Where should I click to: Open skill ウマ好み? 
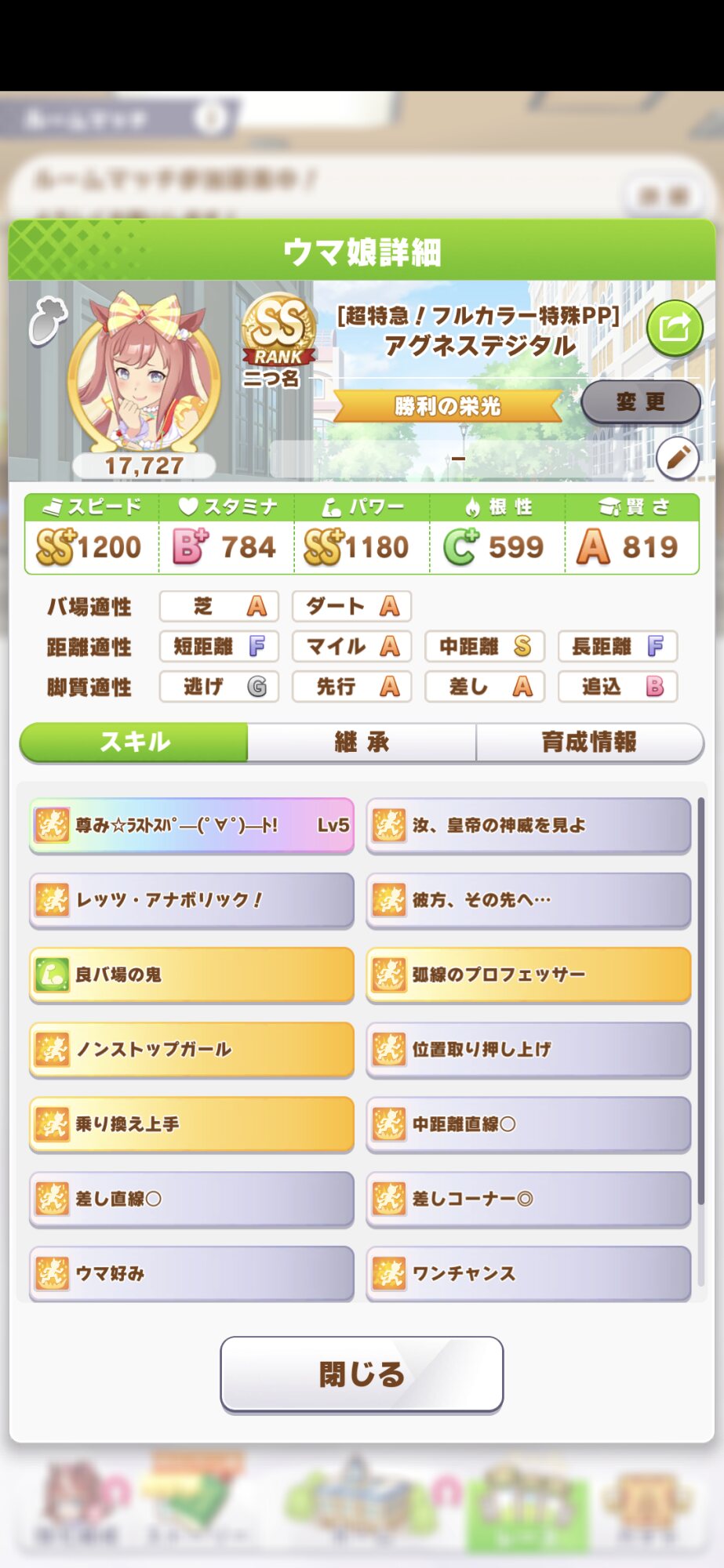pyautogui.click(x=191, y=1273)
